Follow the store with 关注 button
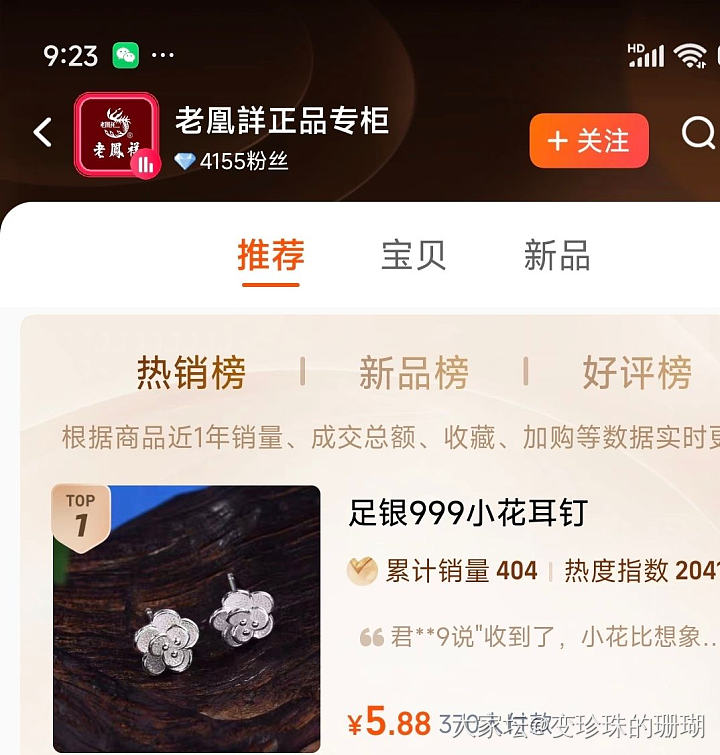720x755 pixels. point(589,141)
